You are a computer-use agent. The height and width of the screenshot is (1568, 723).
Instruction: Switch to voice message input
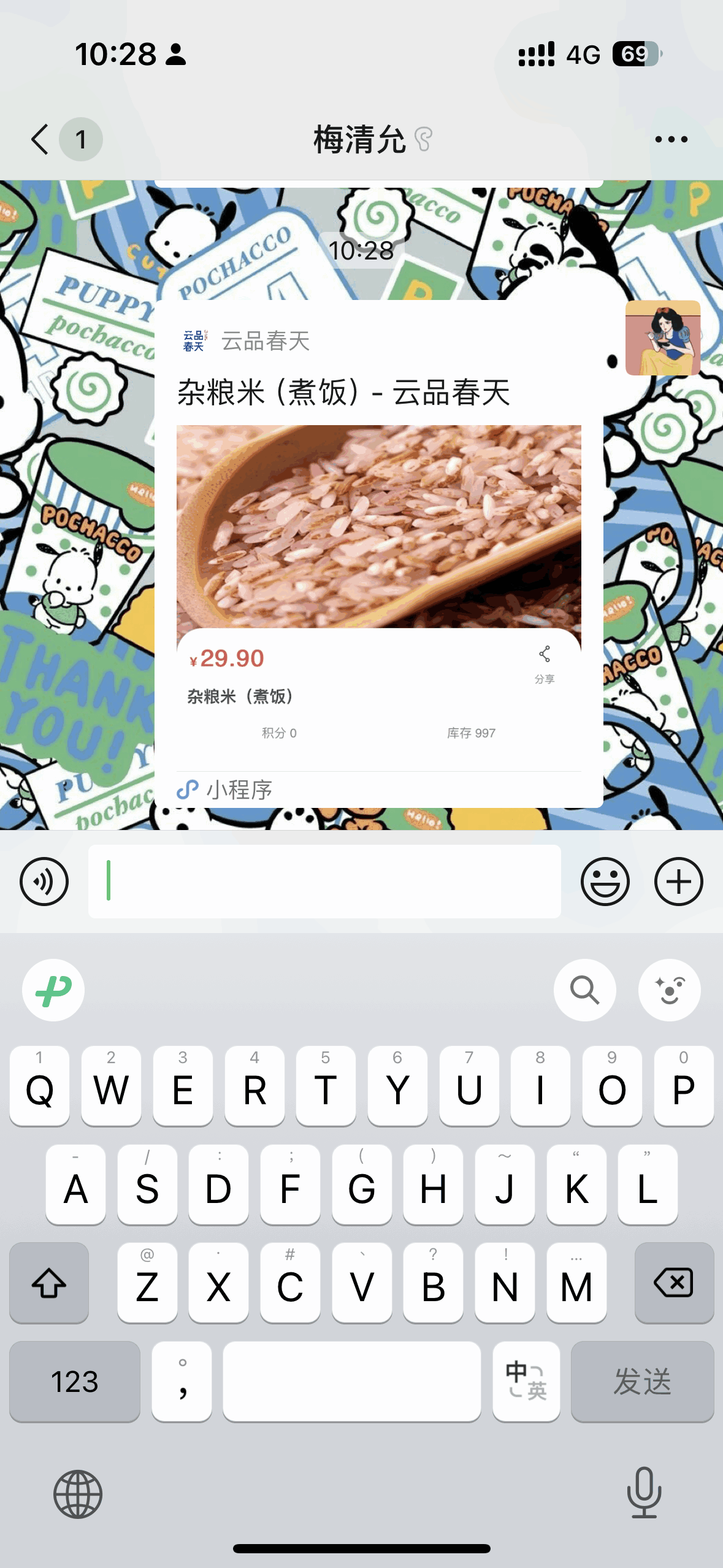(x=44, y=882)
